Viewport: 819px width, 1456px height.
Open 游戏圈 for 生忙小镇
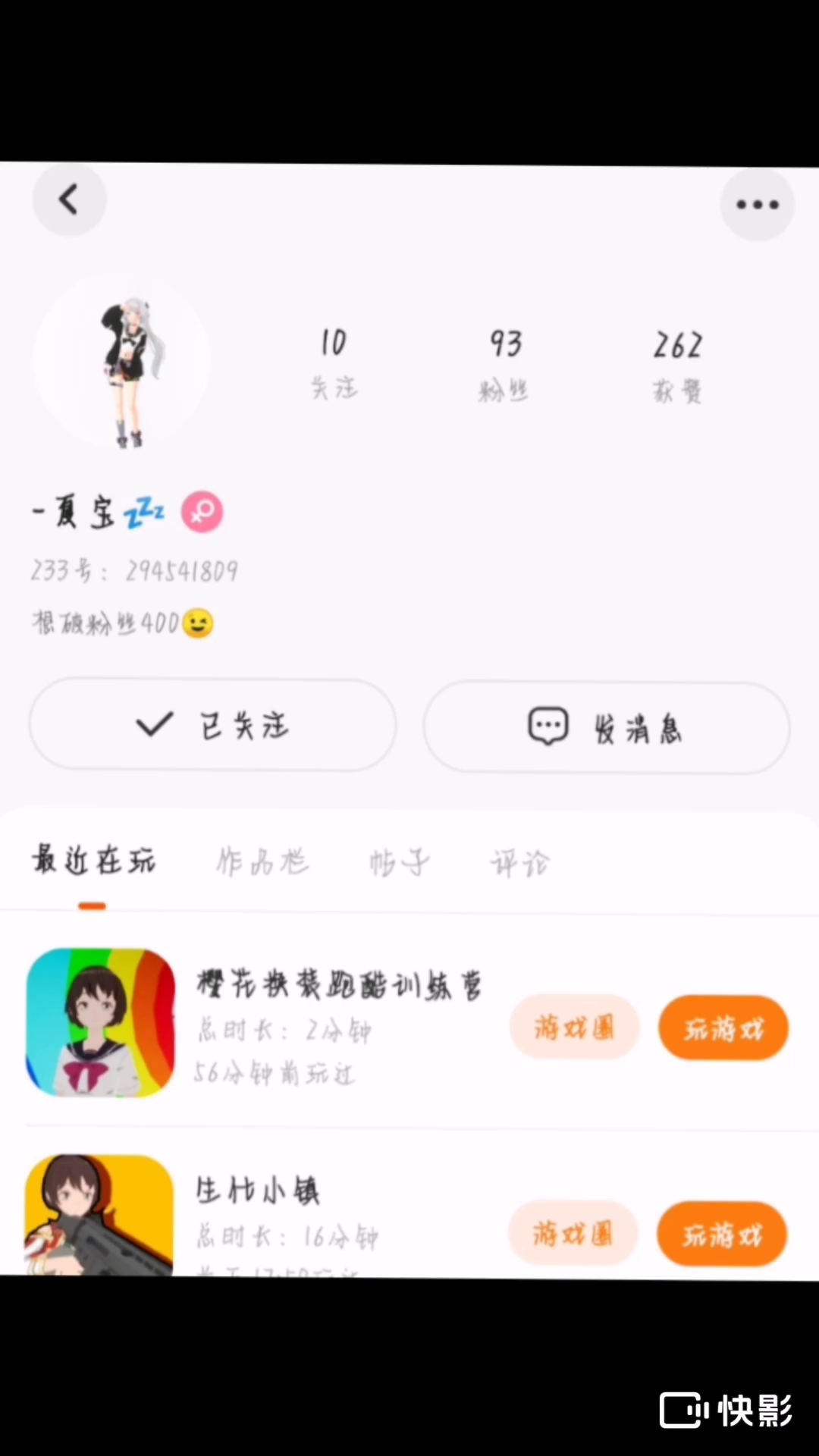point(573,1234)
